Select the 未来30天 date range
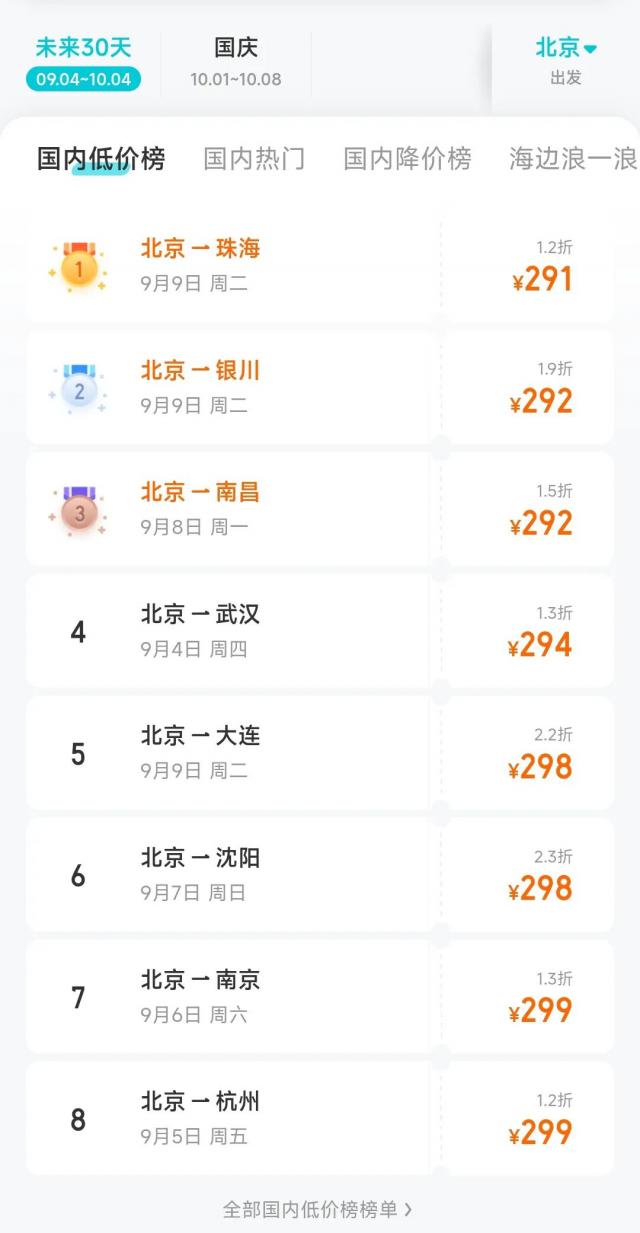 click(84, 62)
